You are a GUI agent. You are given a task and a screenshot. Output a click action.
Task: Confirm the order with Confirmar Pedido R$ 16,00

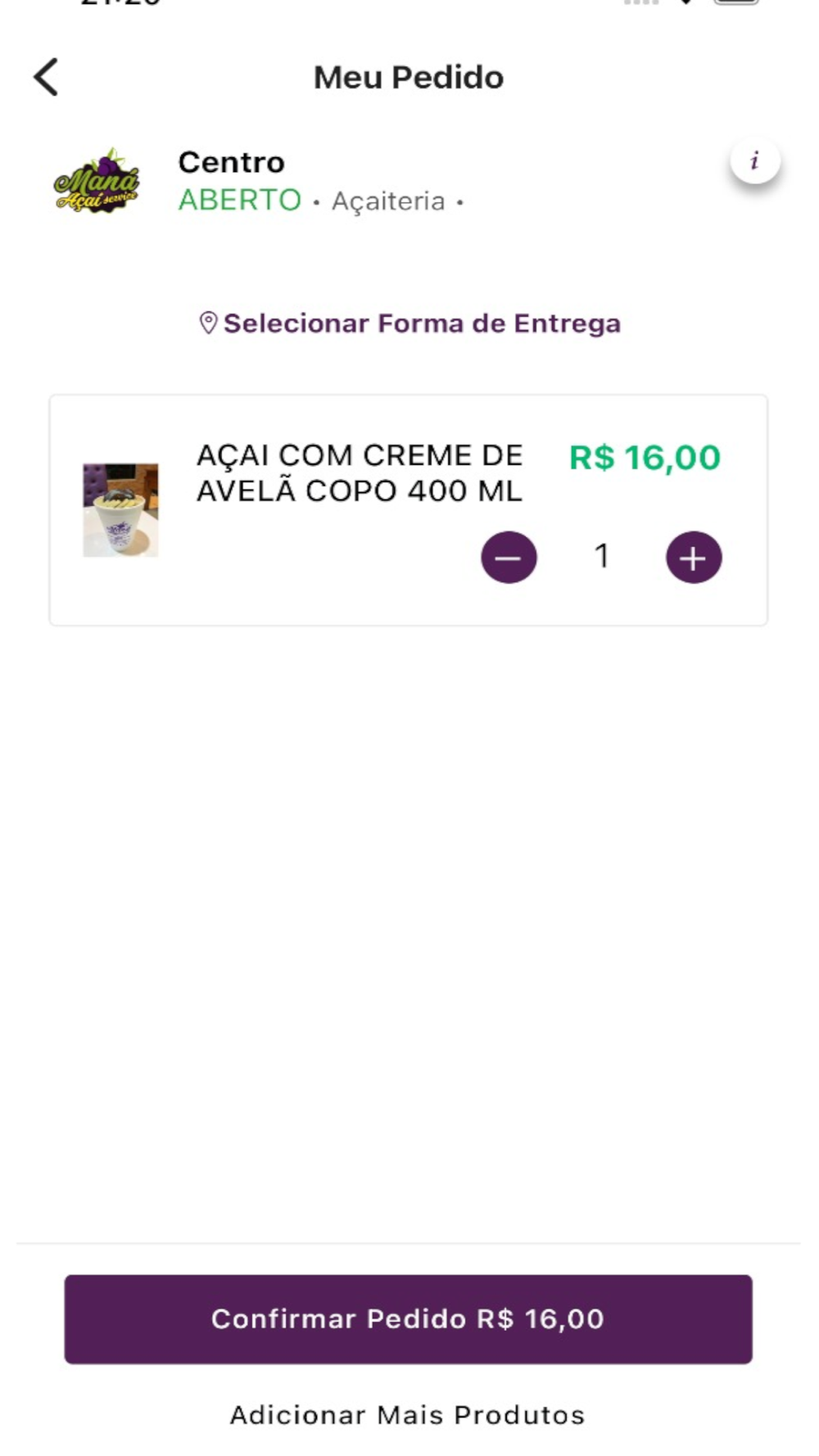point(408,1319)
